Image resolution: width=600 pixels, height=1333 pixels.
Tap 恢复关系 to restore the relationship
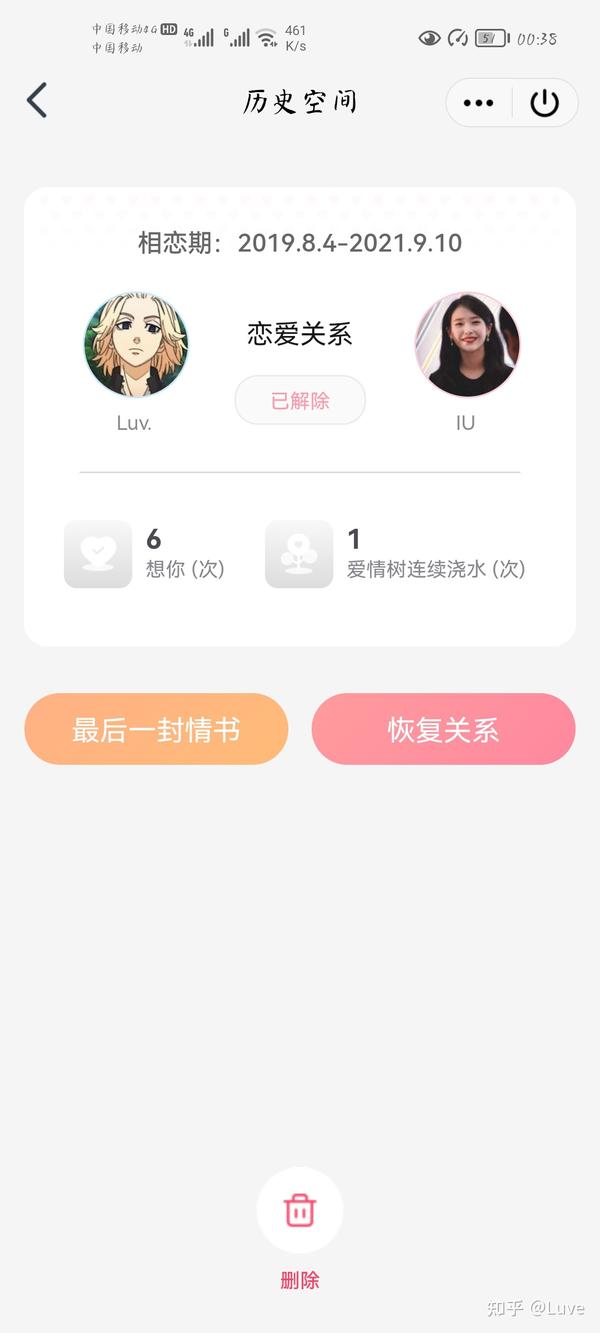point(443,729)
